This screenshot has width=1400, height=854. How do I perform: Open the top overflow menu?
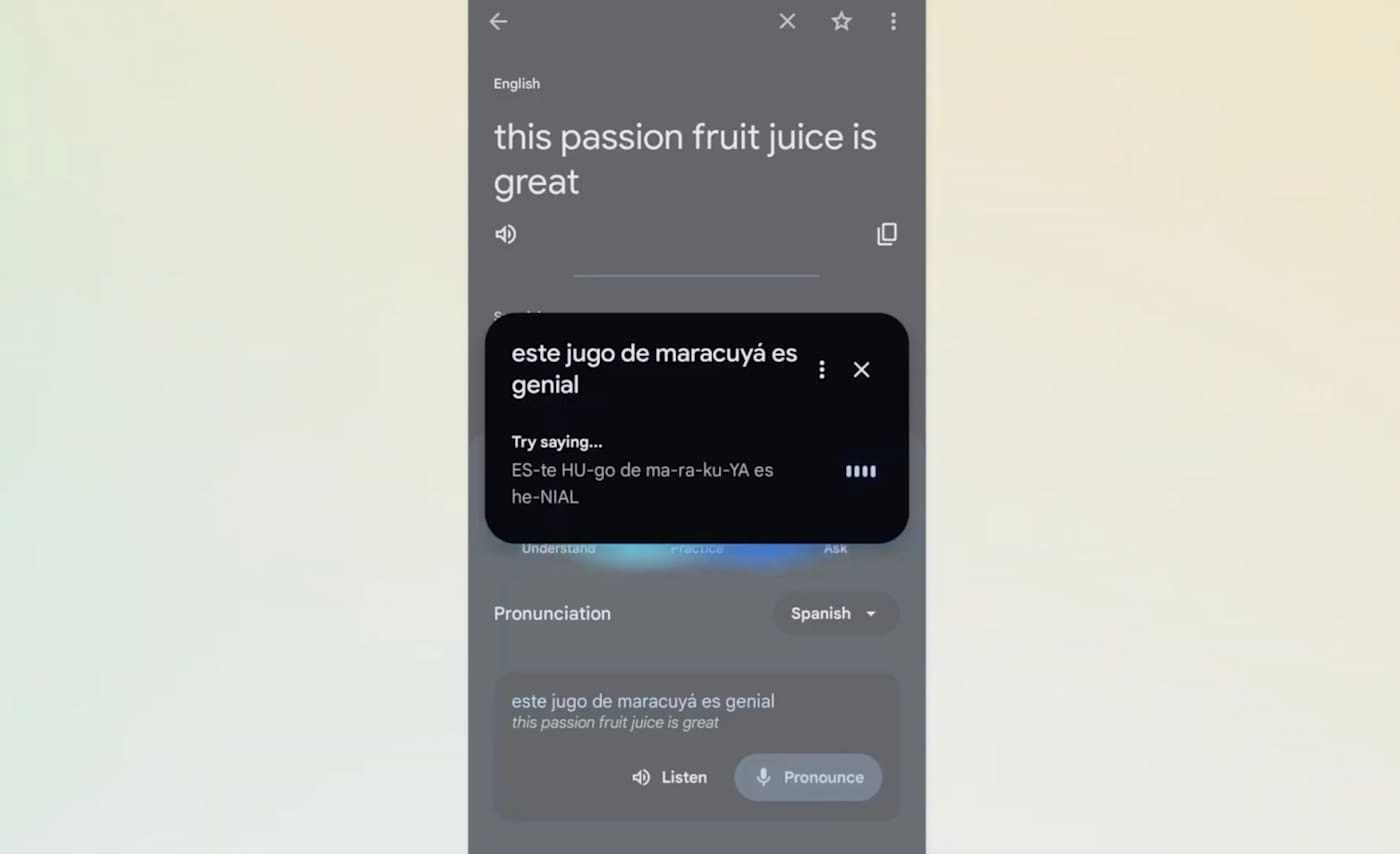(x=893, y=22)
